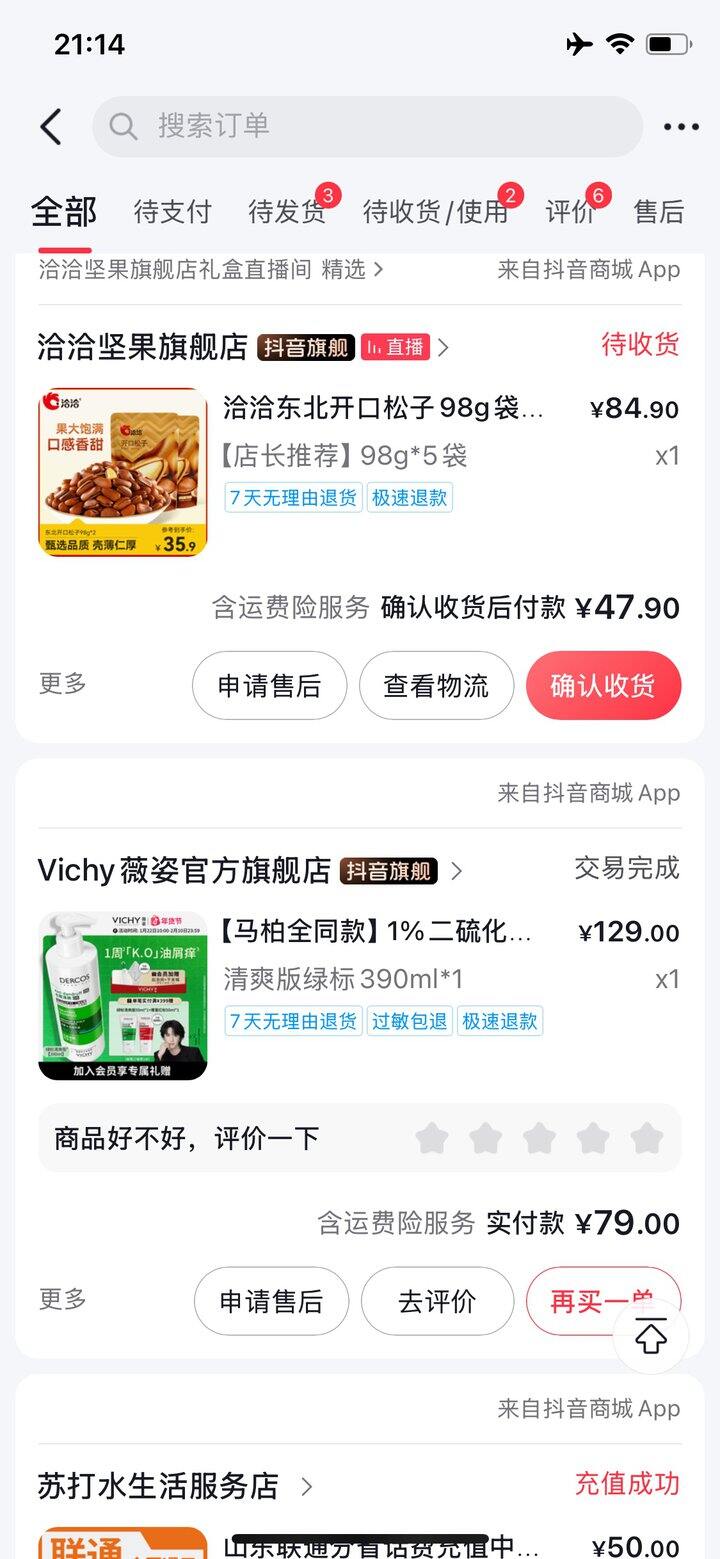Image resolution: width=720 pixels, height=1559 pixels.
Task: Switch to the 售后 tab
Action: [659, 212]
